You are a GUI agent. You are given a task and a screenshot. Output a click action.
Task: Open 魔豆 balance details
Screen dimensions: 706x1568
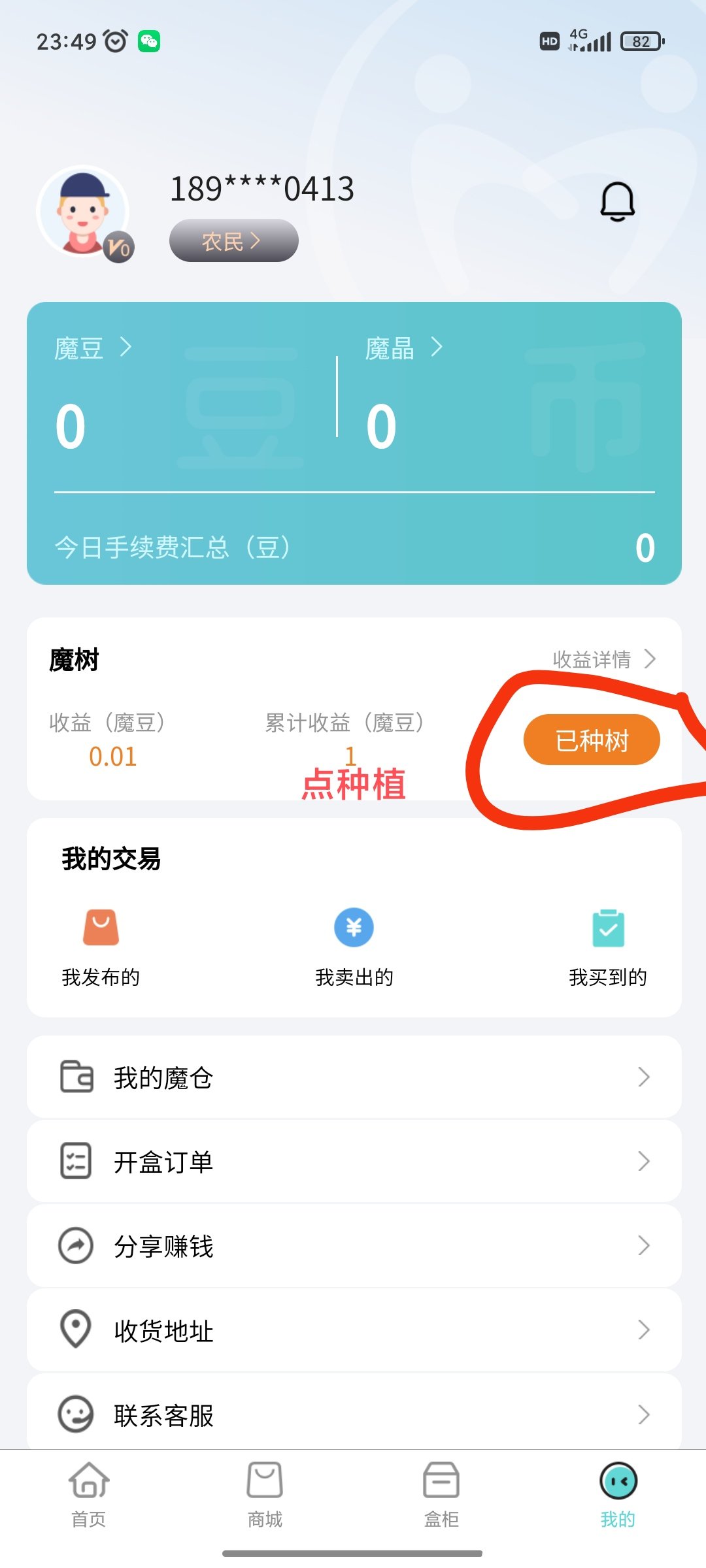point(93,348)
